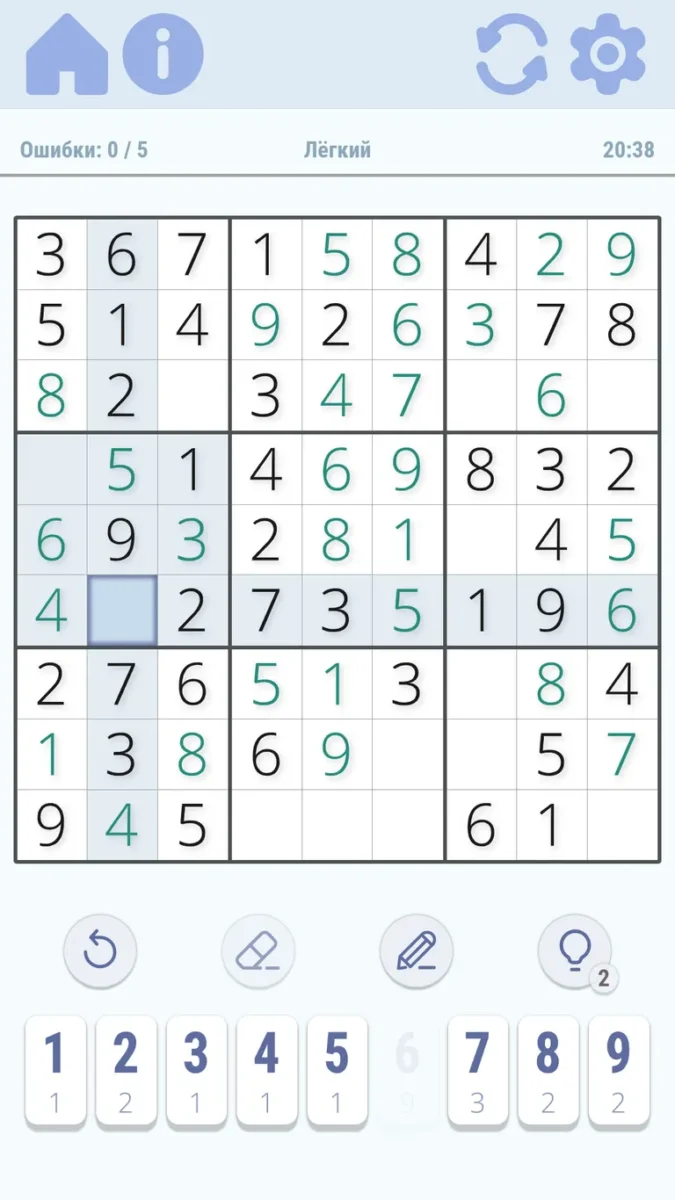Select the eraser tool
This screenshot has height=1200, width=675.
click(258, 951)
